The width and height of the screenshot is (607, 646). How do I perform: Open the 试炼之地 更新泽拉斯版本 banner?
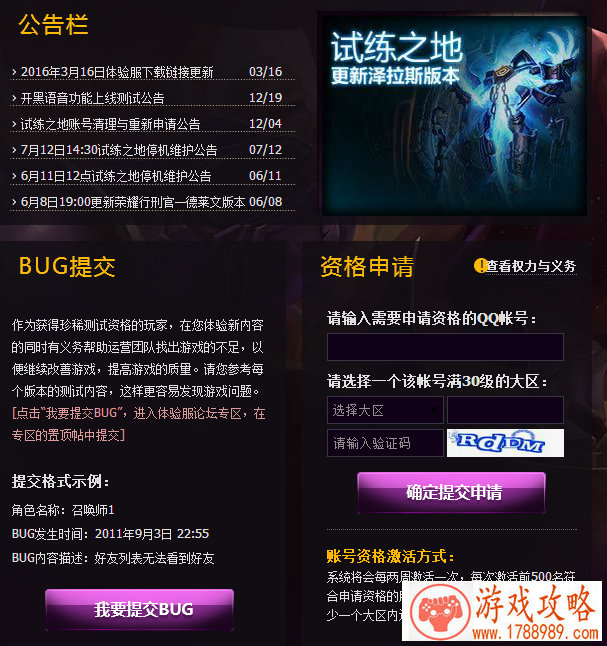click(451, 113)
